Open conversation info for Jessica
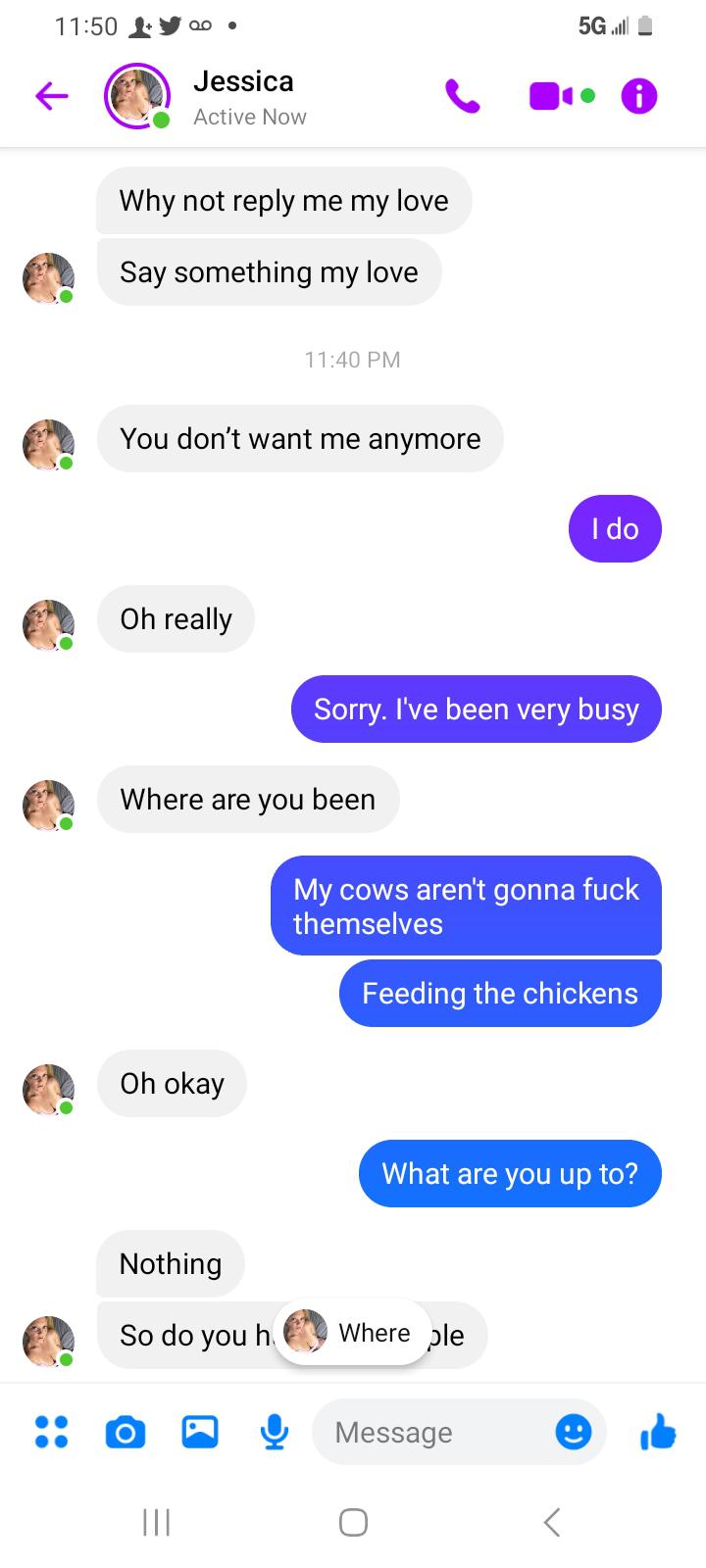The width and height of the screenshot is (706, 1568). point(638,96)
